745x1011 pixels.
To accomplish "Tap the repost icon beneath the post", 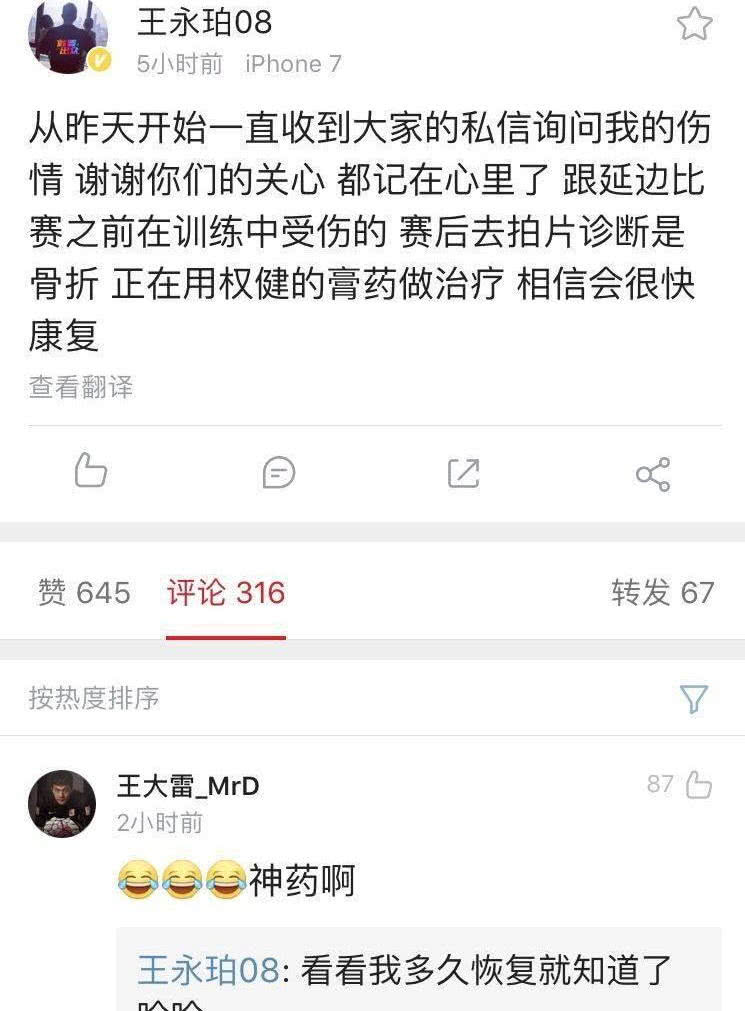I will tap(463, 474).
